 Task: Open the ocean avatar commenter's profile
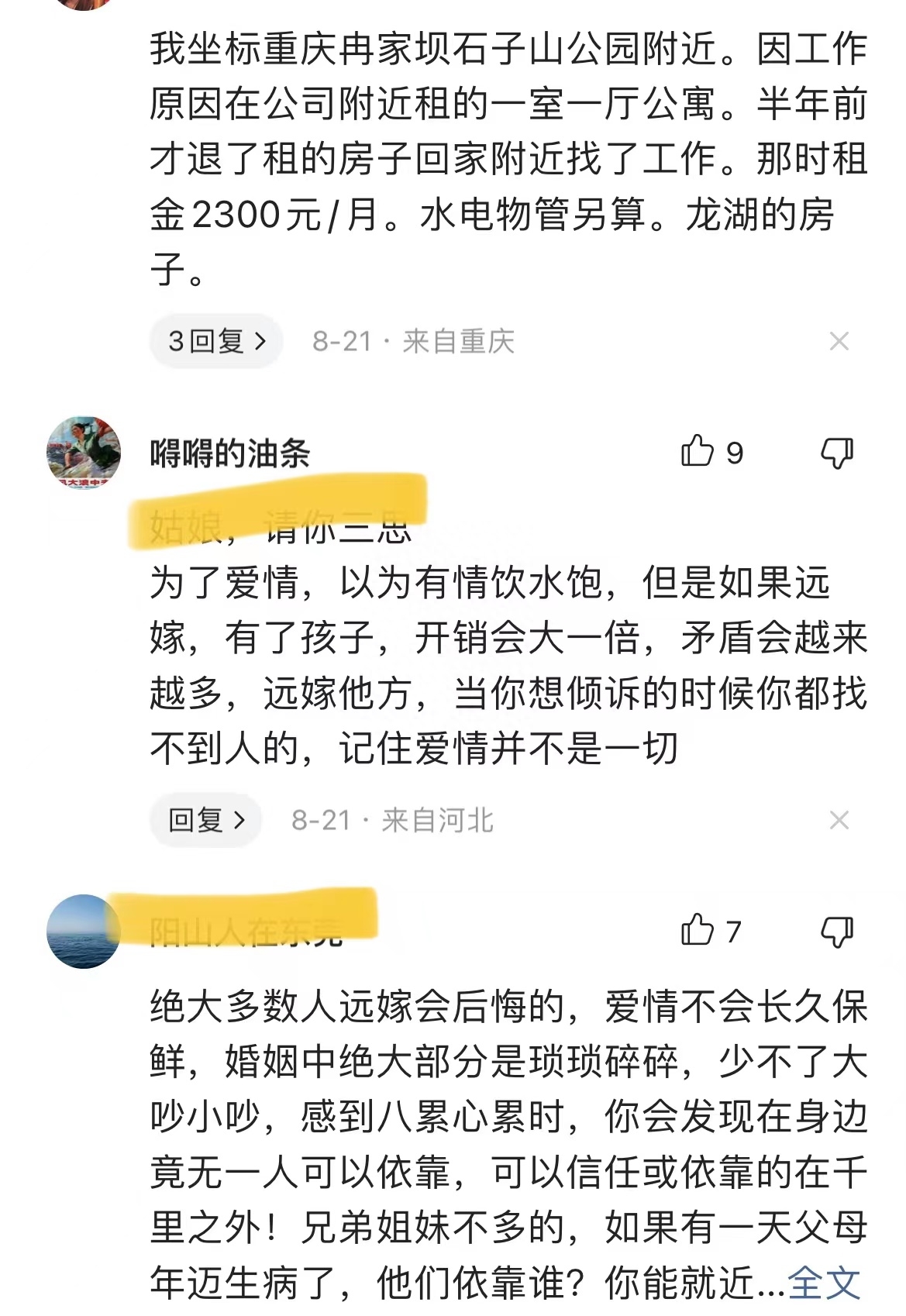click(84, 931)
